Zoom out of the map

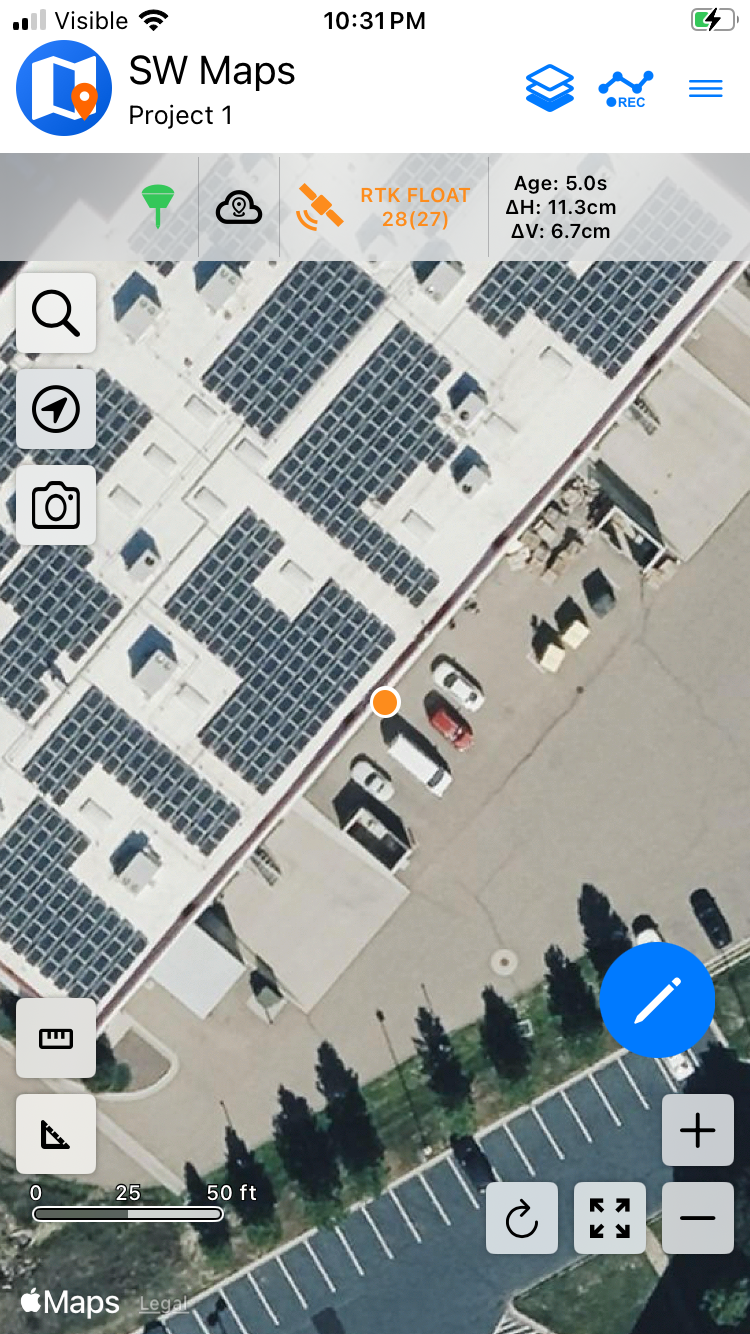[698, 1218]
